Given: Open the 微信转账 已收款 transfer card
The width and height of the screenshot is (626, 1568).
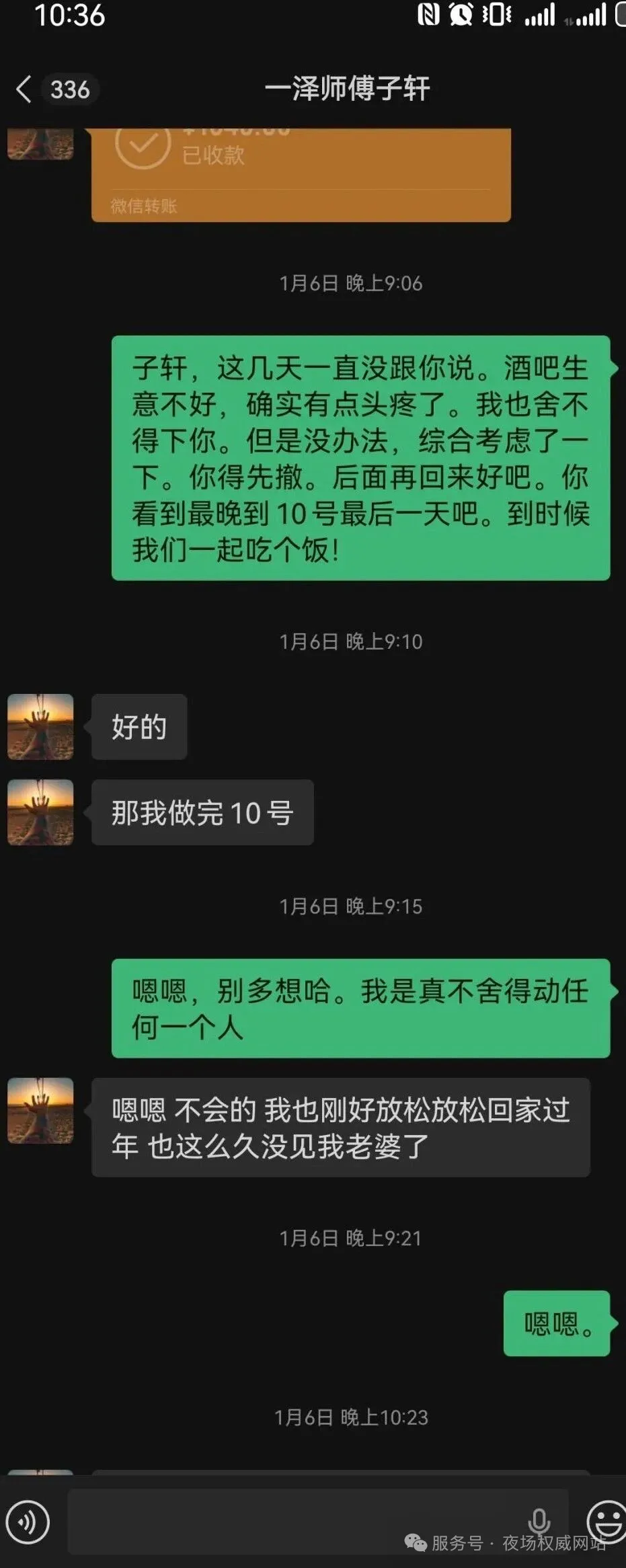Looking at the screenshot, I should click(301, 173).
